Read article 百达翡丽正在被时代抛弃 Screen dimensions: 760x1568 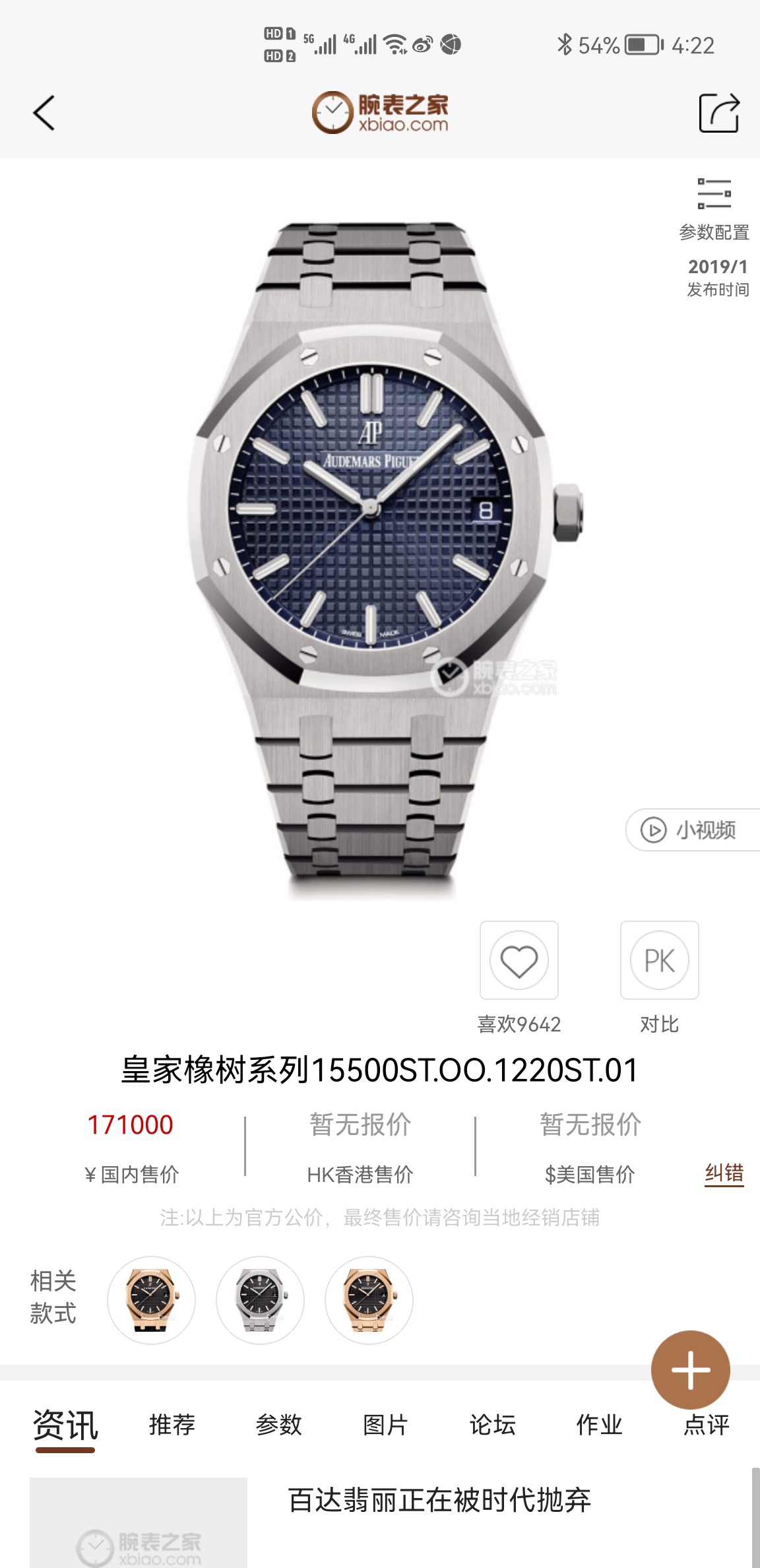[x=439, y=1501]
